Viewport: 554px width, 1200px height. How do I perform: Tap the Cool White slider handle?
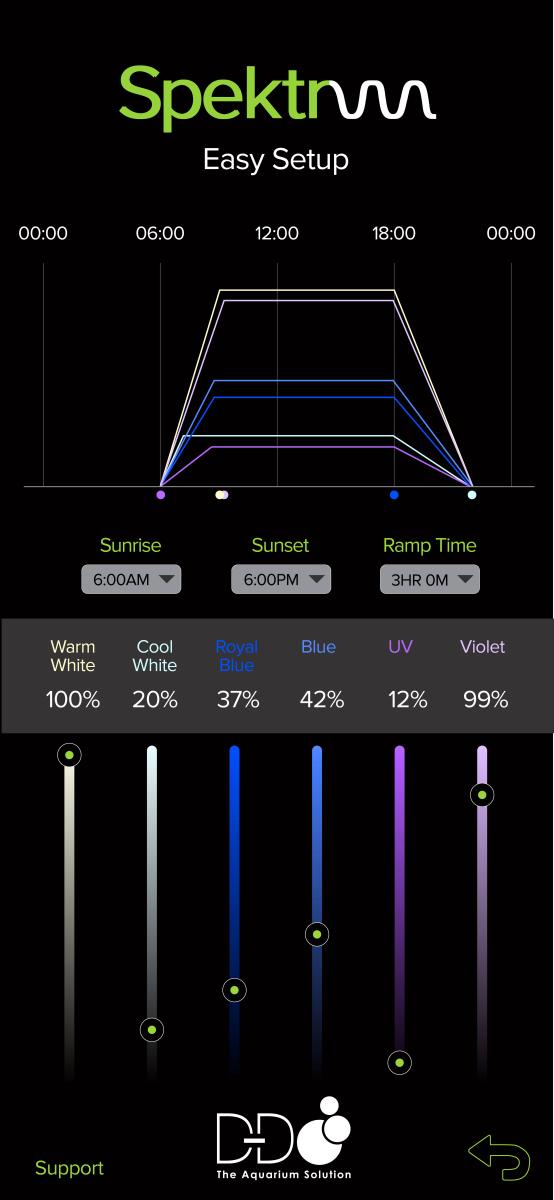pos(152,1029)
